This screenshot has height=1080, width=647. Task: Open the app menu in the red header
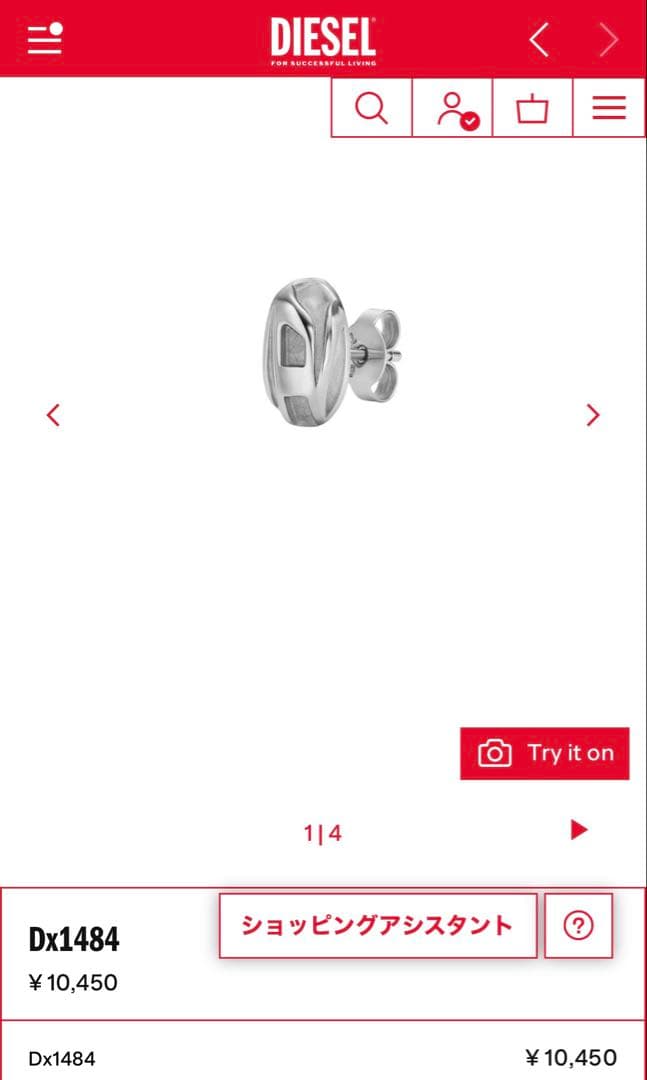[x=45, y=39]
